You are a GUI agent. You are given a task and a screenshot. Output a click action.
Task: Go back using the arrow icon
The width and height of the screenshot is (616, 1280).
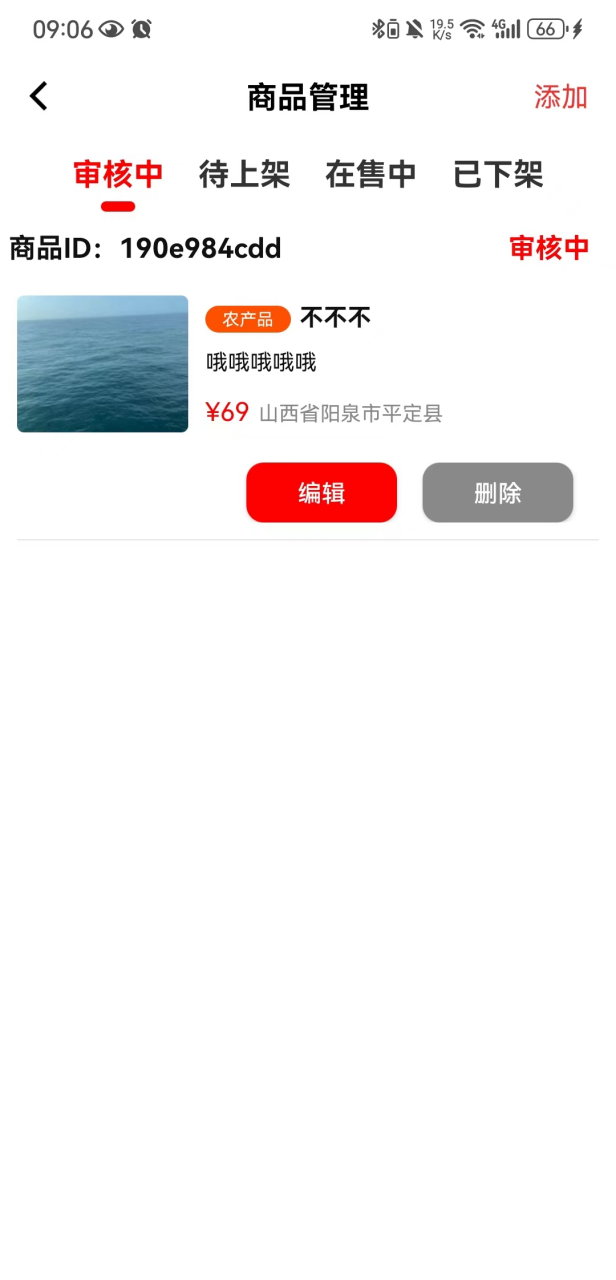tap(39, 97)
